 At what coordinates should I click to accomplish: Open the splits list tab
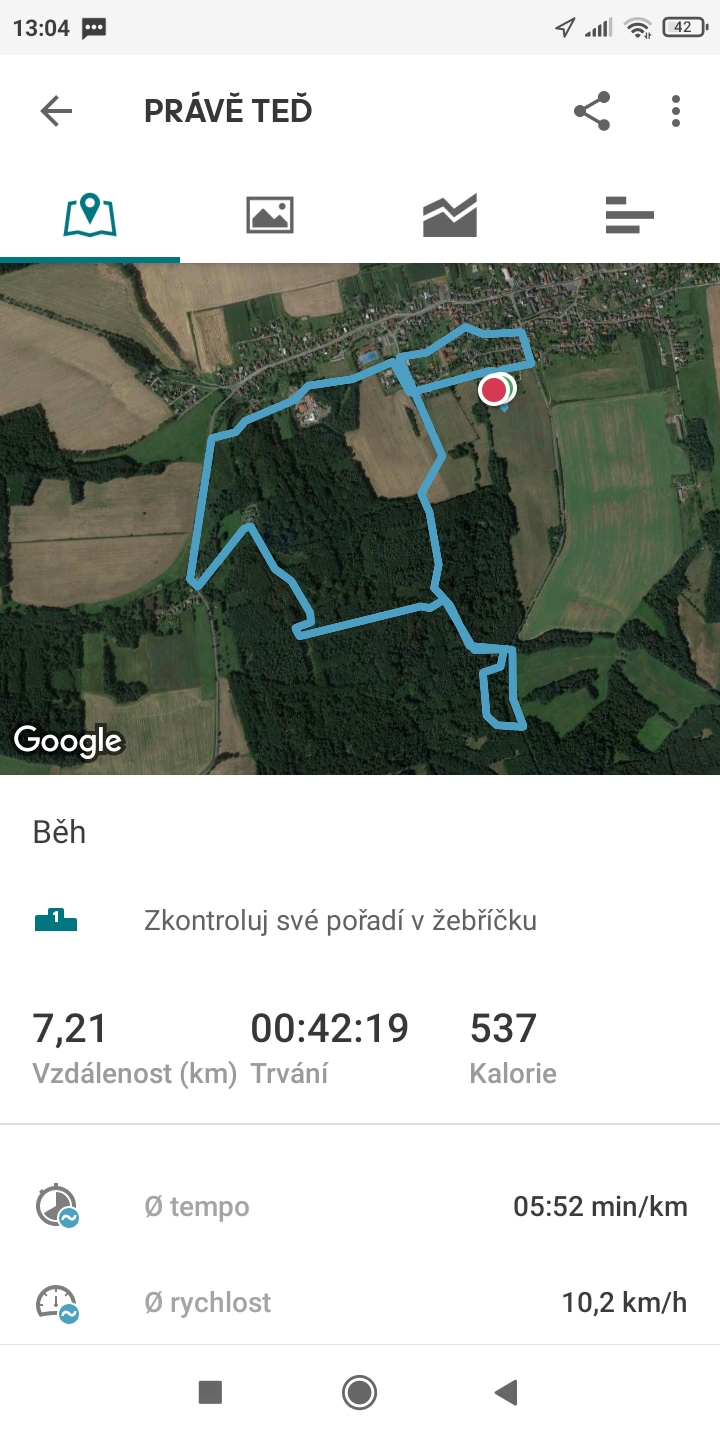(630, 215)
